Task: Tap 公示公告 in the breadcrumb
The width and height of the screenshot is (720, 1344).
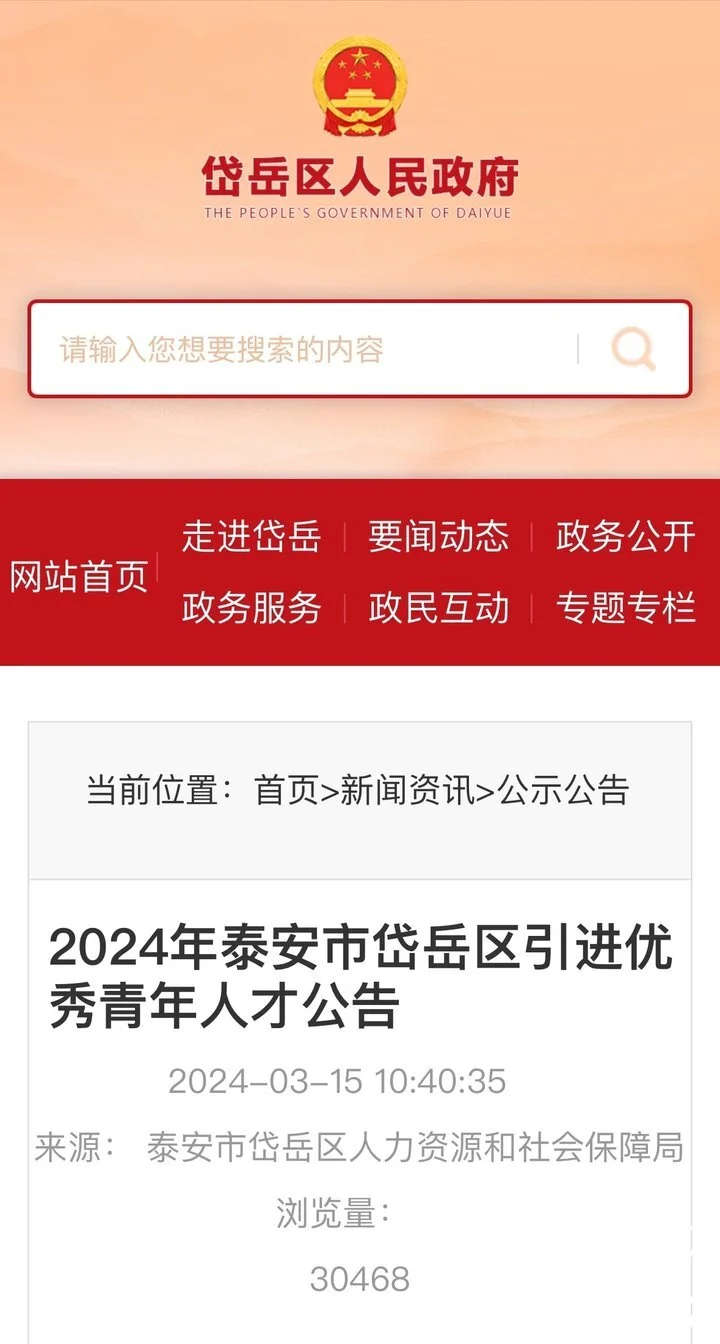Action: click(563, 790)
